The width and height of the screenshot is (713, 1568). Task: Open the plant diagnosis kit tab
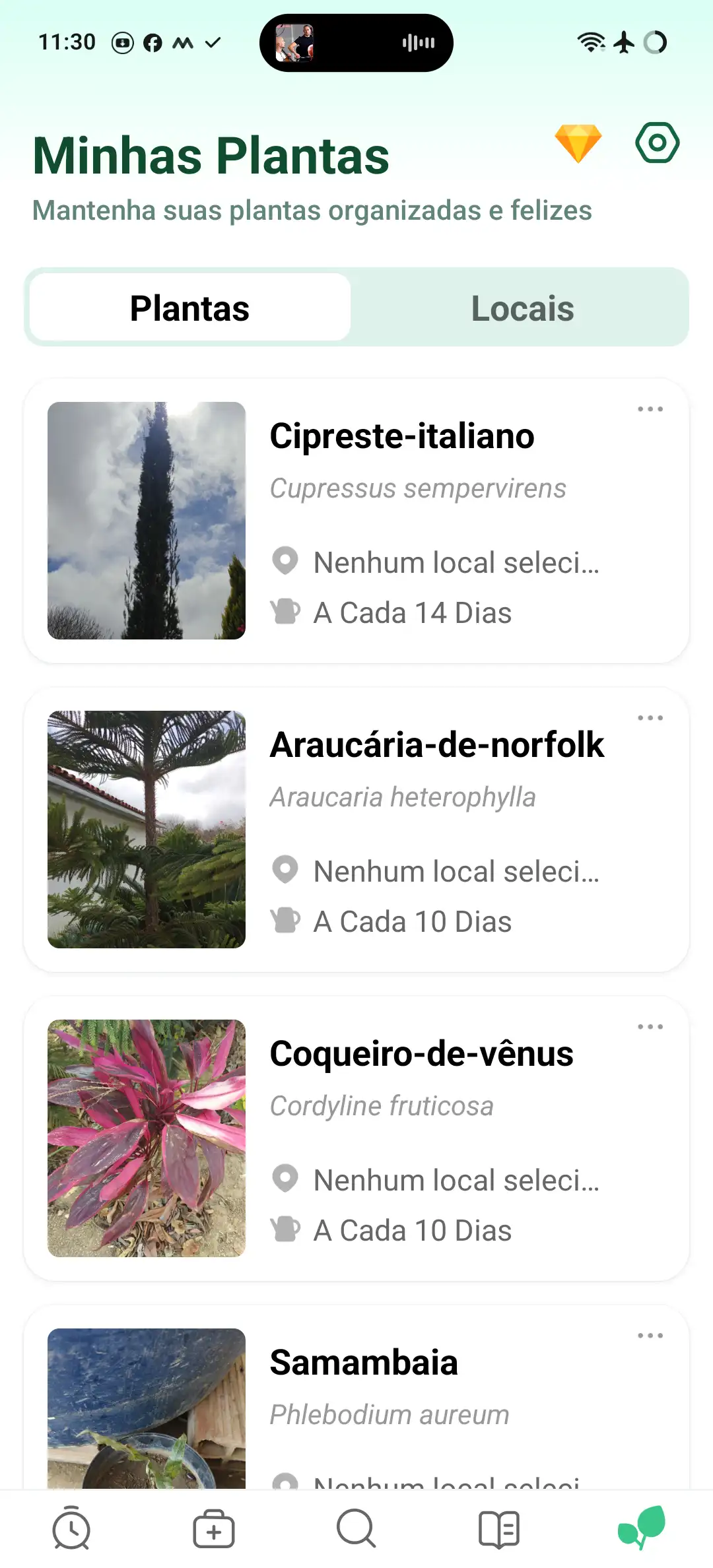tap(214, 1528)
